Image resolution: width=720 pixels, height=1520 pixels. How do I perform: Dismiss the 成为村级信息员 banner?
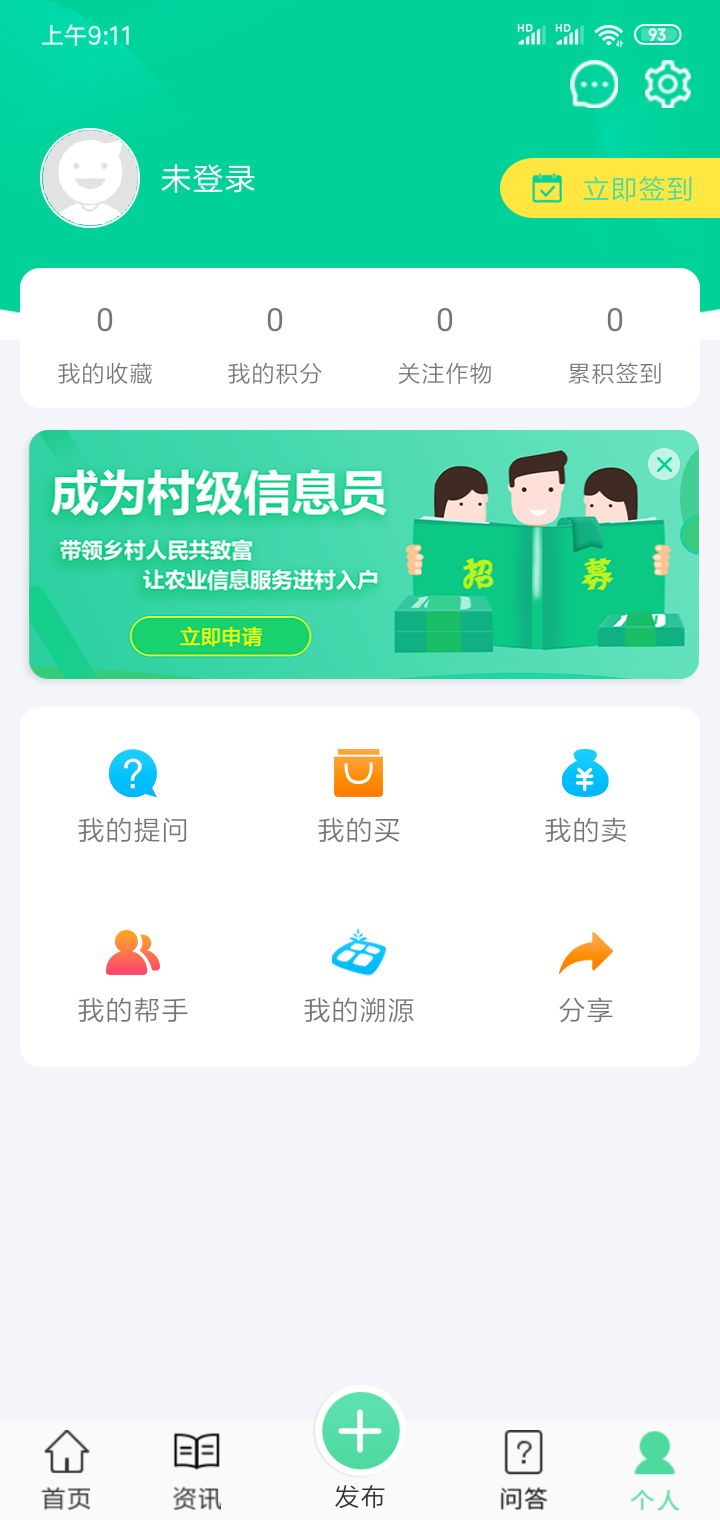tap(664, 463)
